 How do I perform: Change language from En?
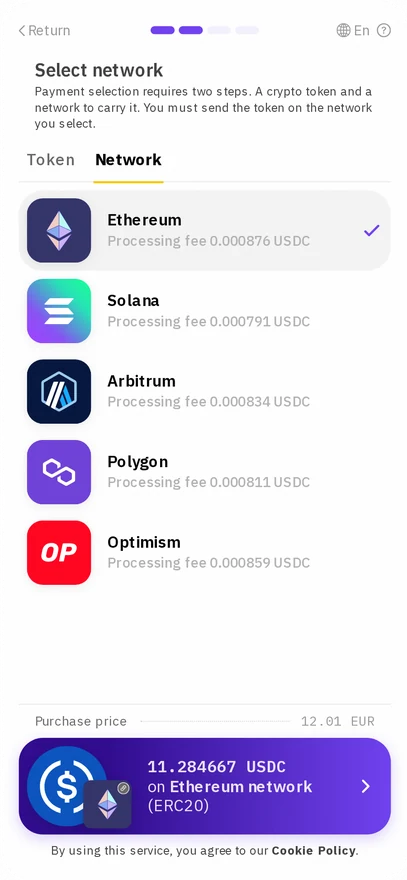coord(353,30)
